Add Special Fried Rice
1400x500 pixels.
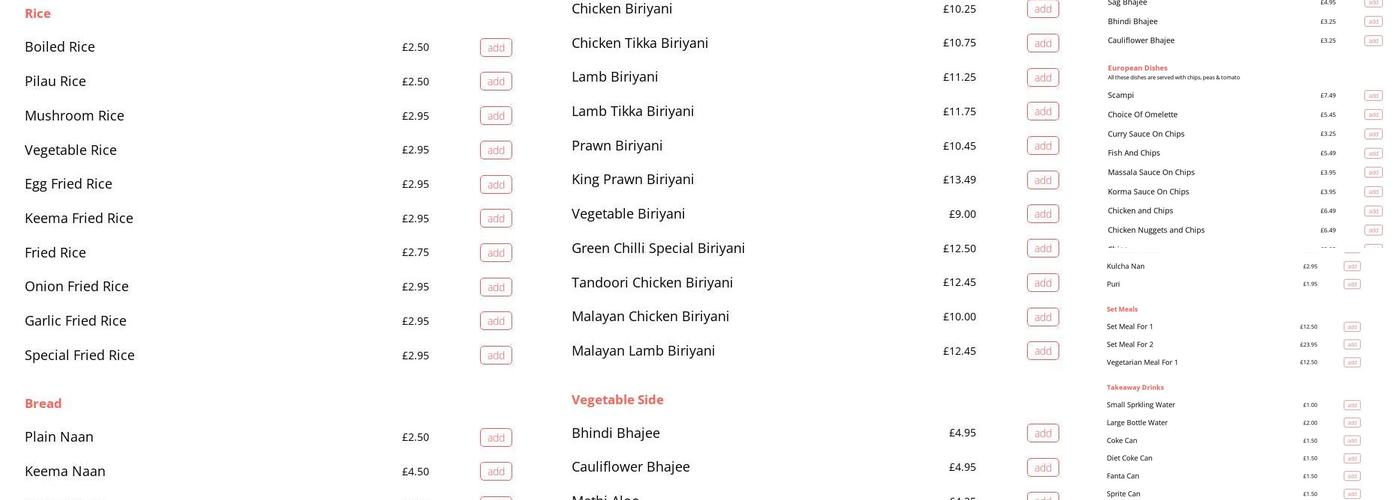coord(496,355)
